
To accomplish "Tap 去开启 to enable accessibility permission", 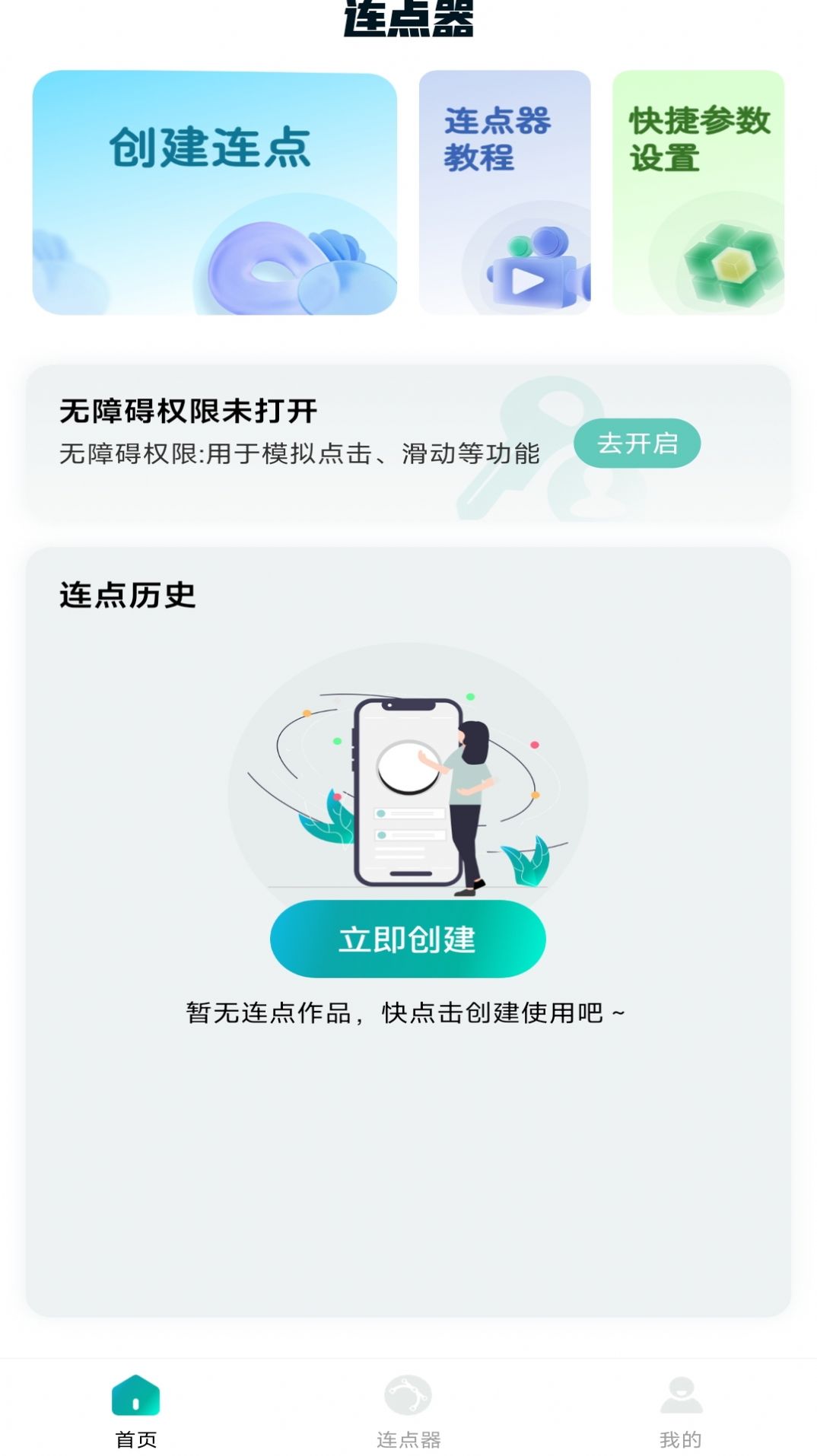I will 637,443.
